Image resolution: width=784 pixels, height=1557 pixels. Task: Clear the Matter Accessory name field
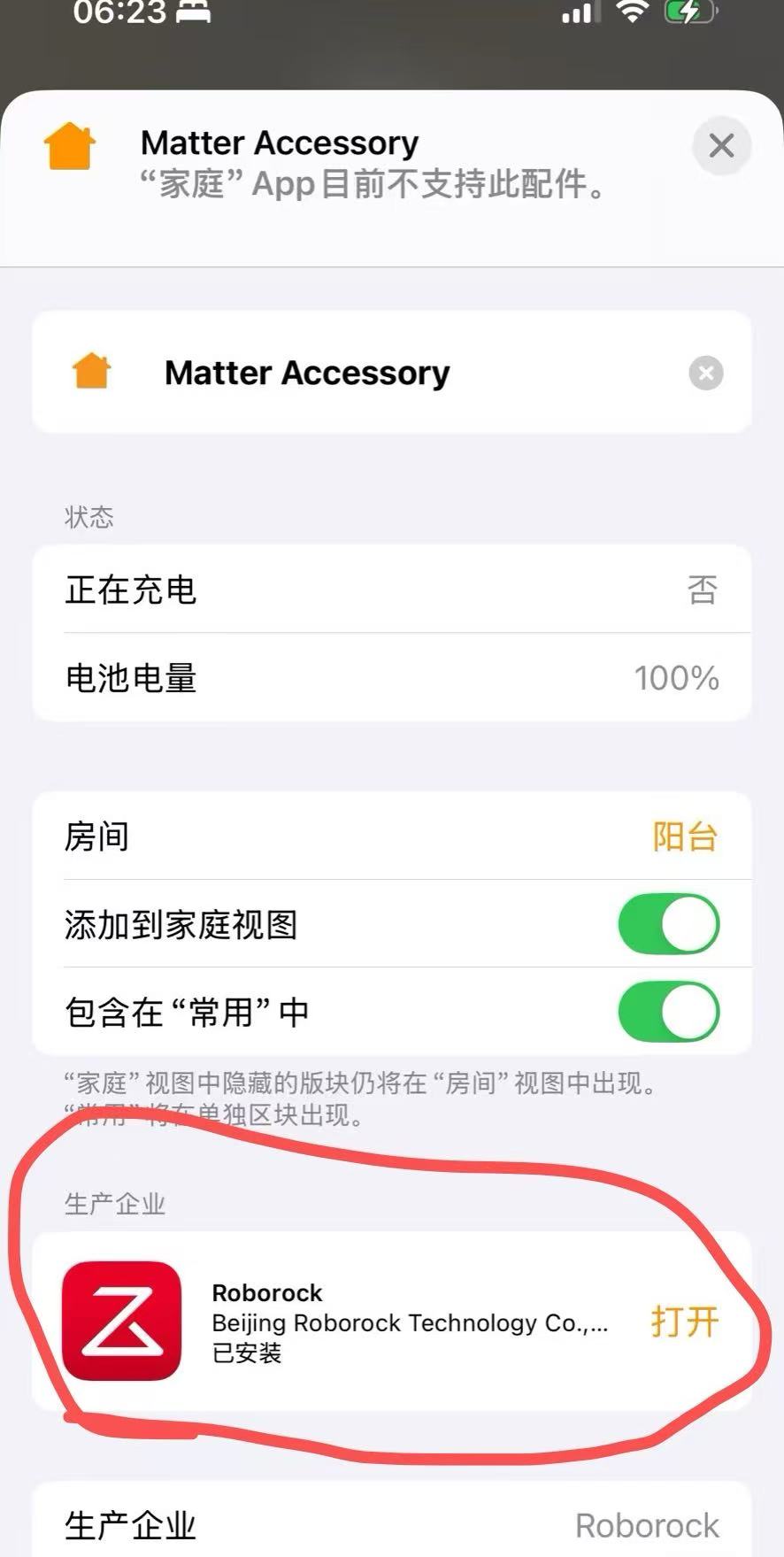click(705, 373)
